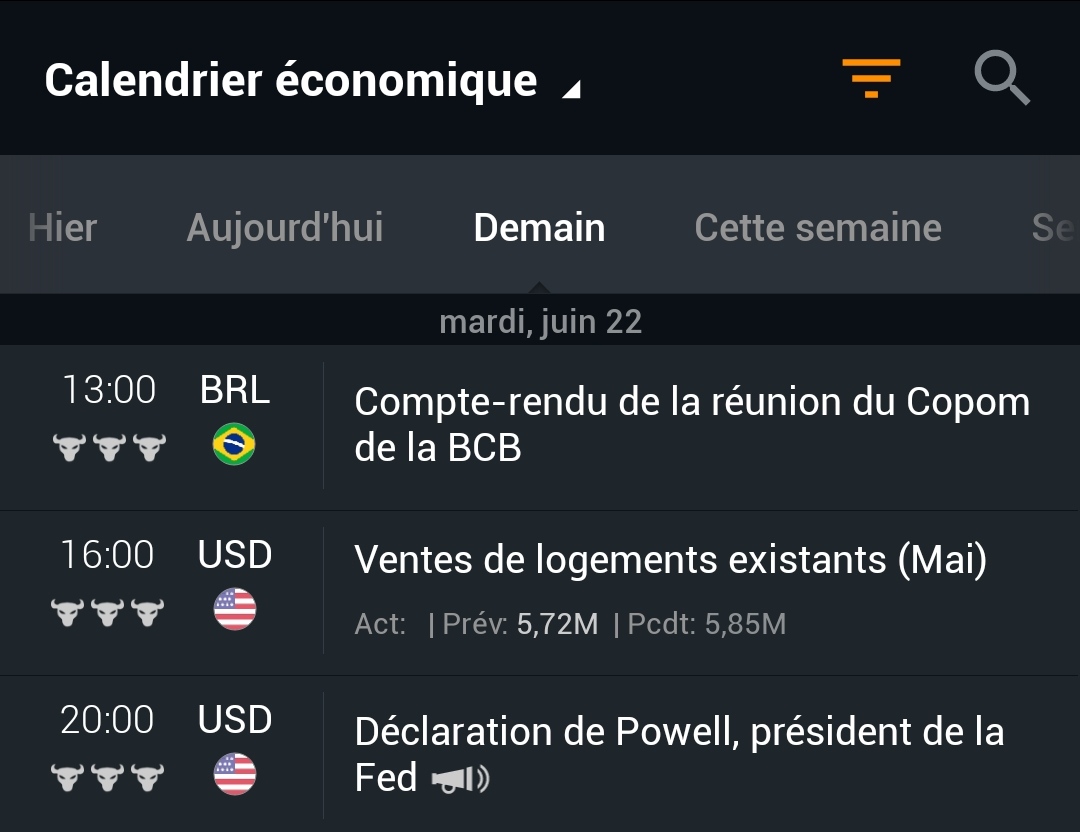Open Ventes de logements existants (Mai)
Viewport: 1080px width, 832px height.
670,562
